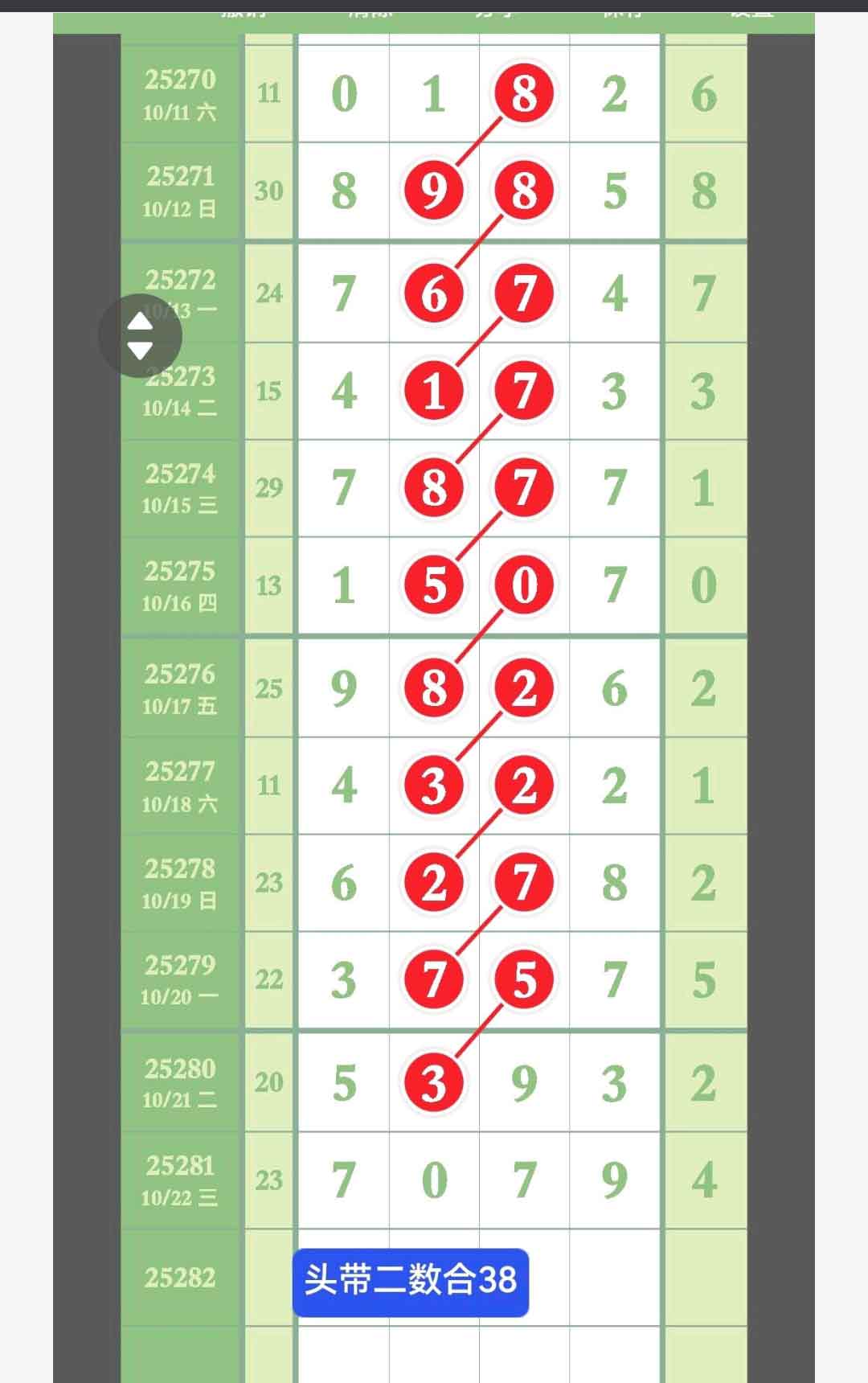Tap circled 0 in row 25275
The image size is (868, 1383).
(x=524, y=585)
